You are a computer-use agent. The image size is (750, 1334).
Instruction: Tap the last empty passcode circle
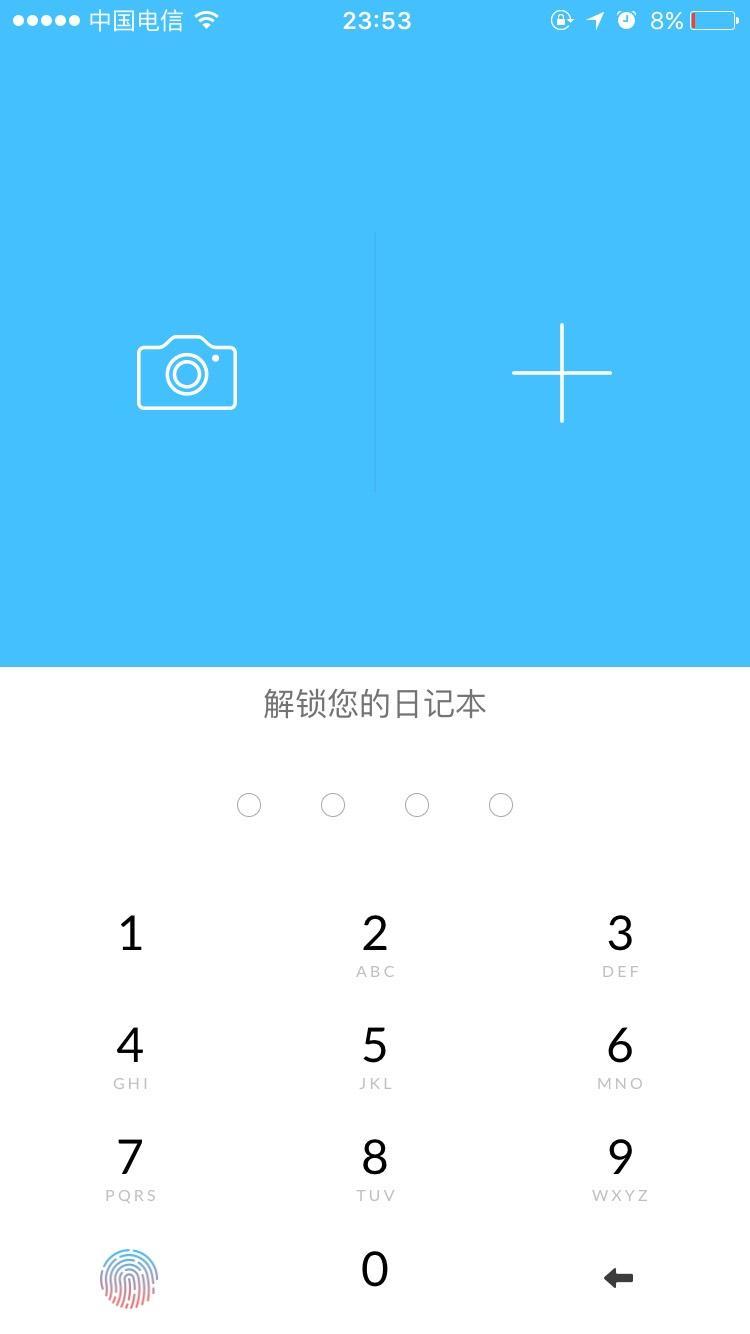(501, 804)
